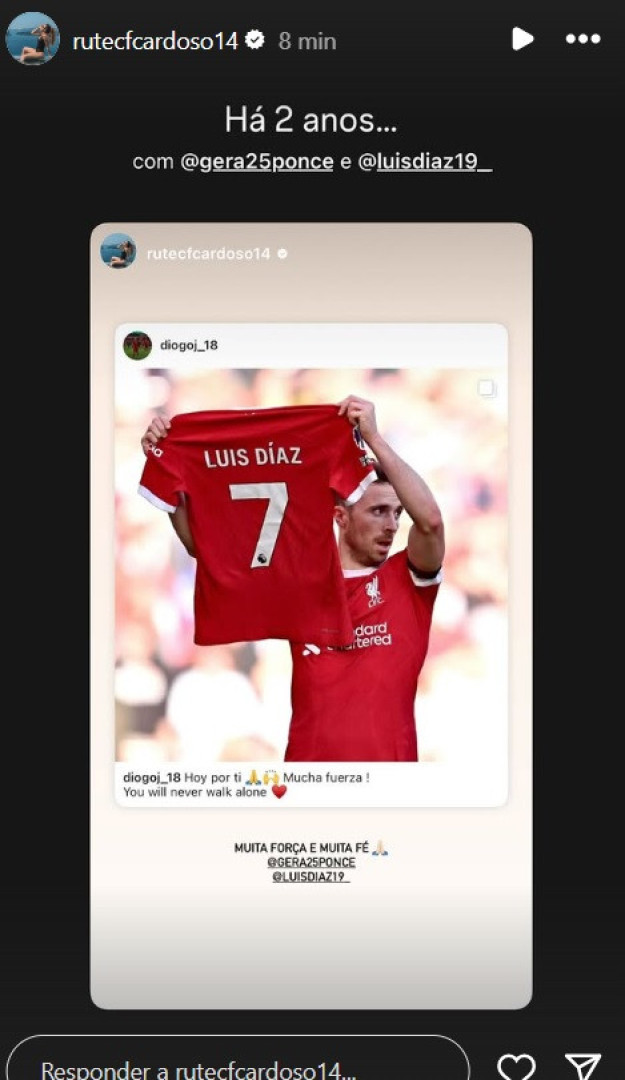625x1080 pixels.
Task: Open the @gera25ponce mention
Action: (256, 162)
